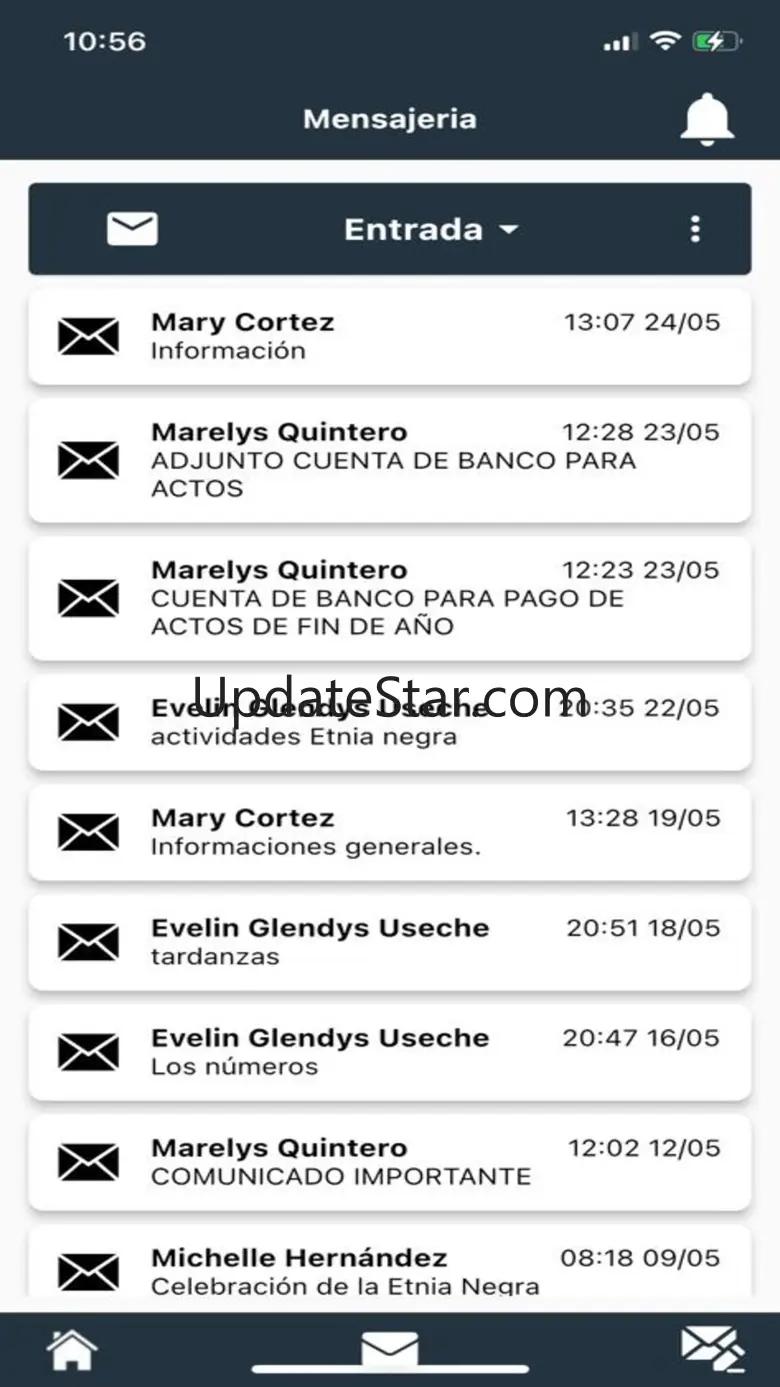
Task: Open Evelin's message titled tardanzas
Action: pyautogui.click(x=390, y=942)
